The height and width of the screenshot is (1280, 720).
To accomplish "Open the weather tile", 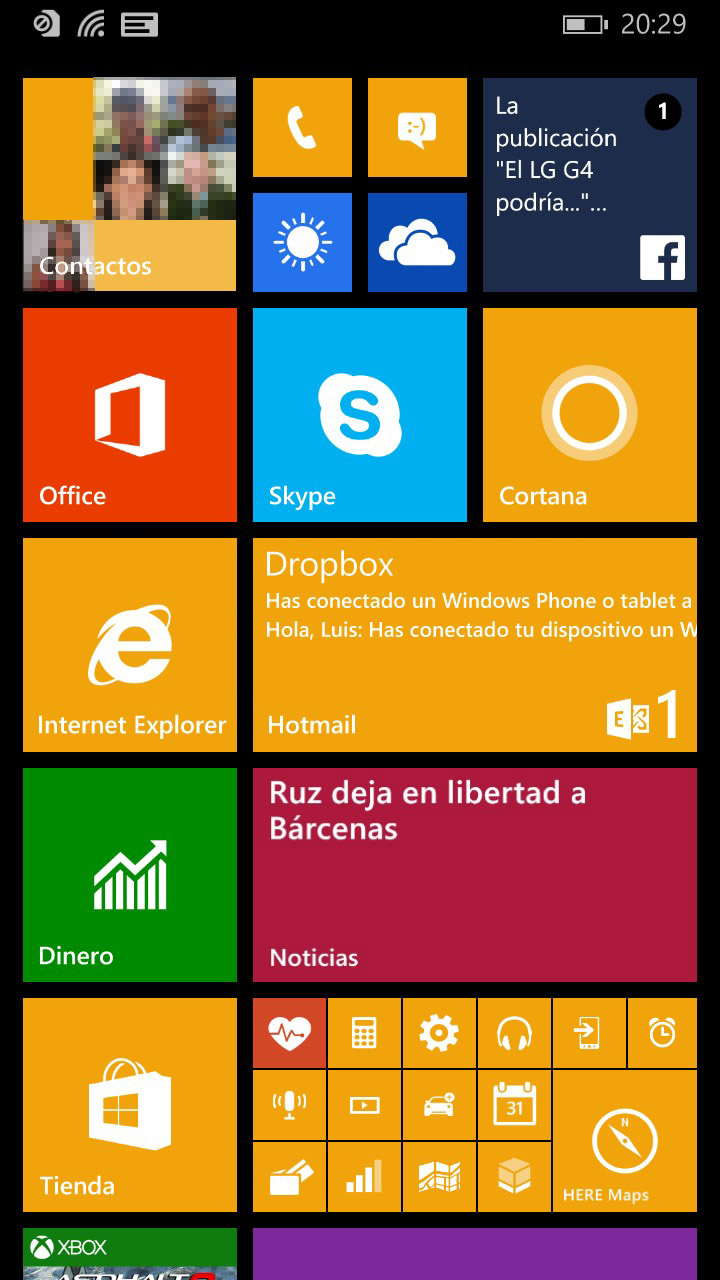I will tap(302, 242).
